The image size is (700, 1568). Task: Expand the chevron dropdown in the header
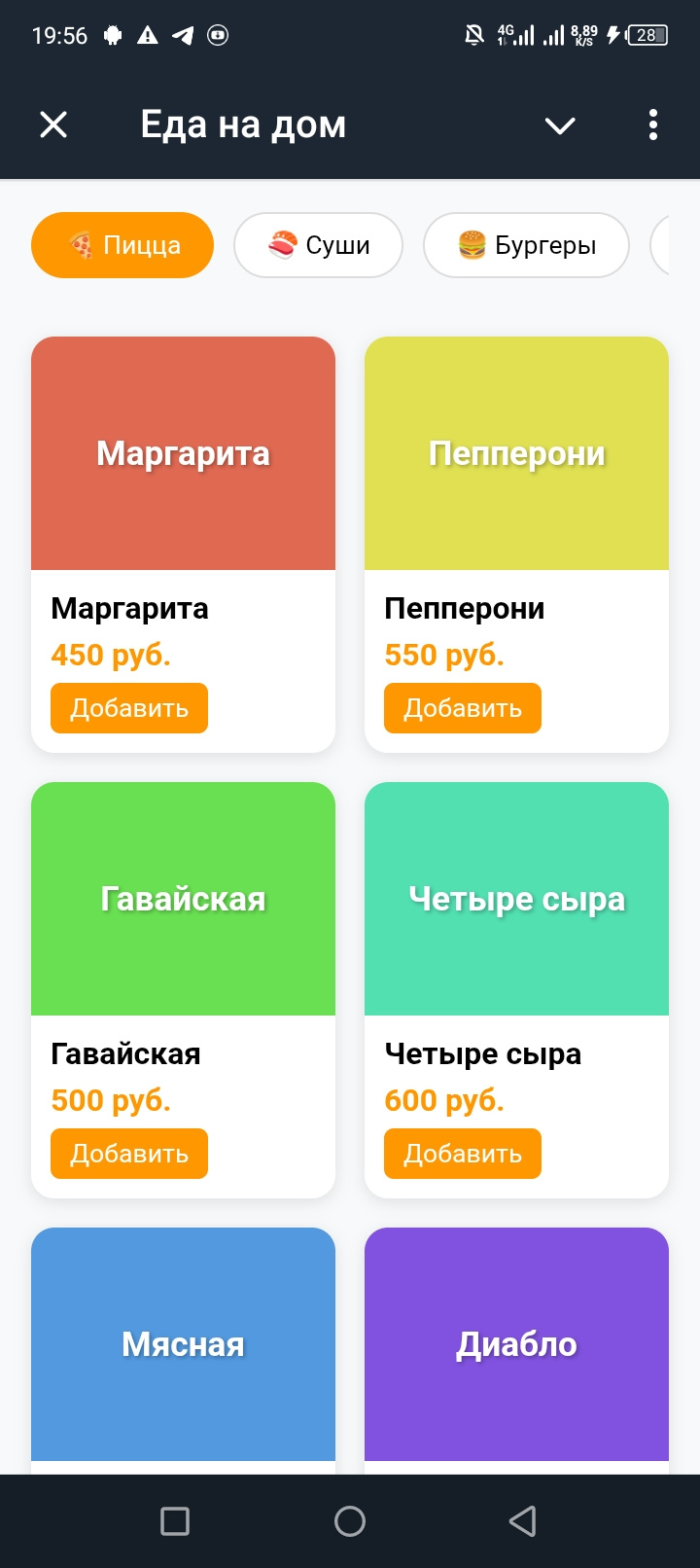560,125
